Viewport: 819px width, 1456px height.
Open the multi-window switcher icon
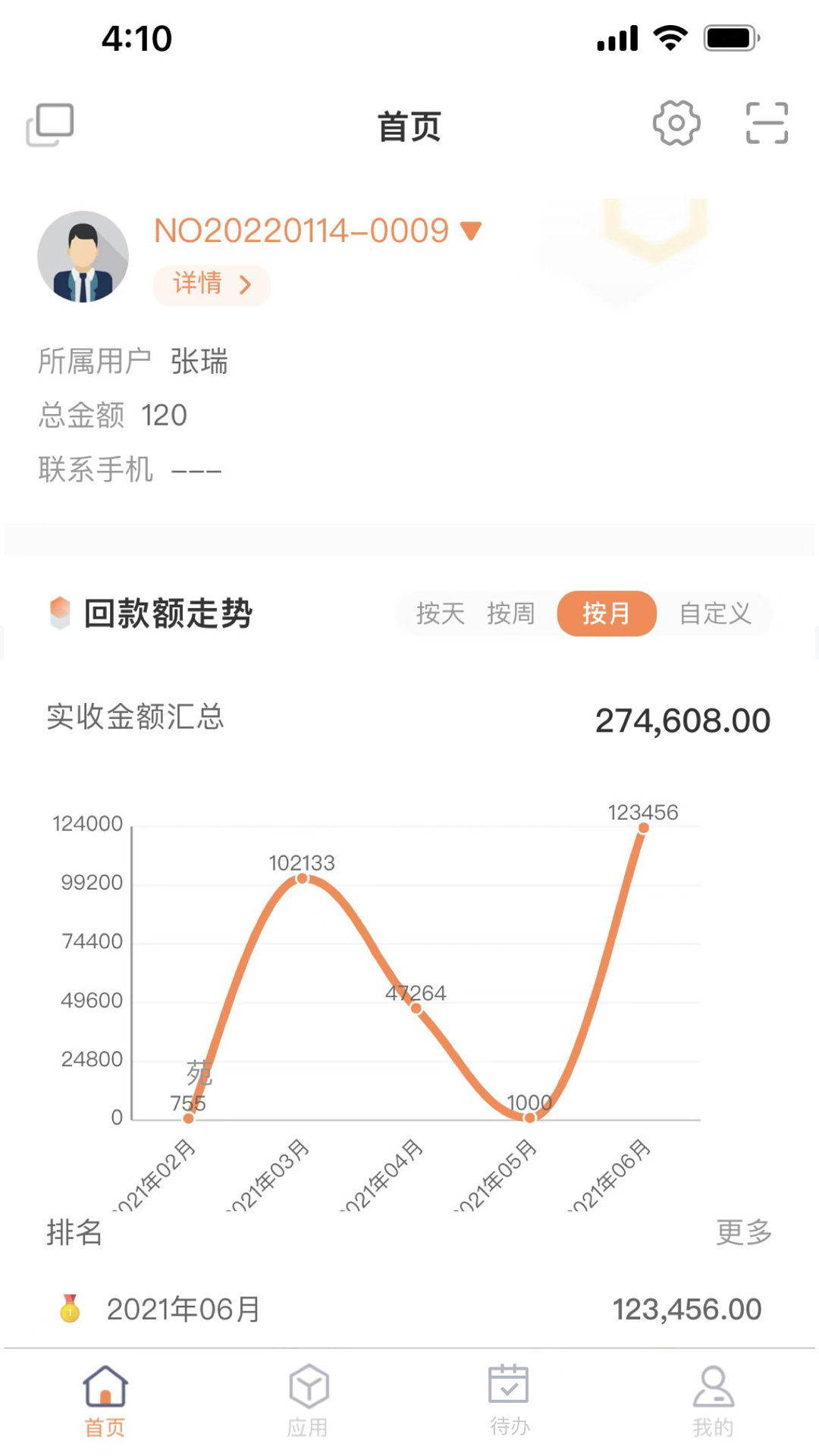click(50, 125)
